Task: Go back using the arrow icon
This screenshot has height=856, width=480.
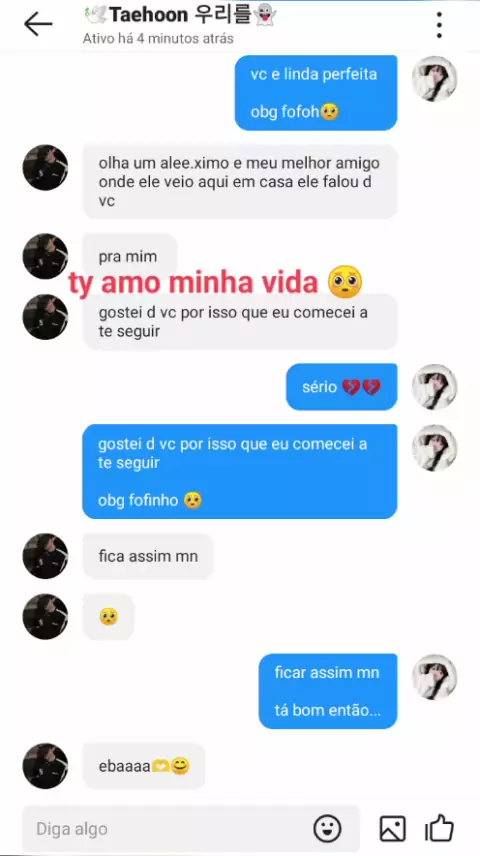Action: click(38, 25)
